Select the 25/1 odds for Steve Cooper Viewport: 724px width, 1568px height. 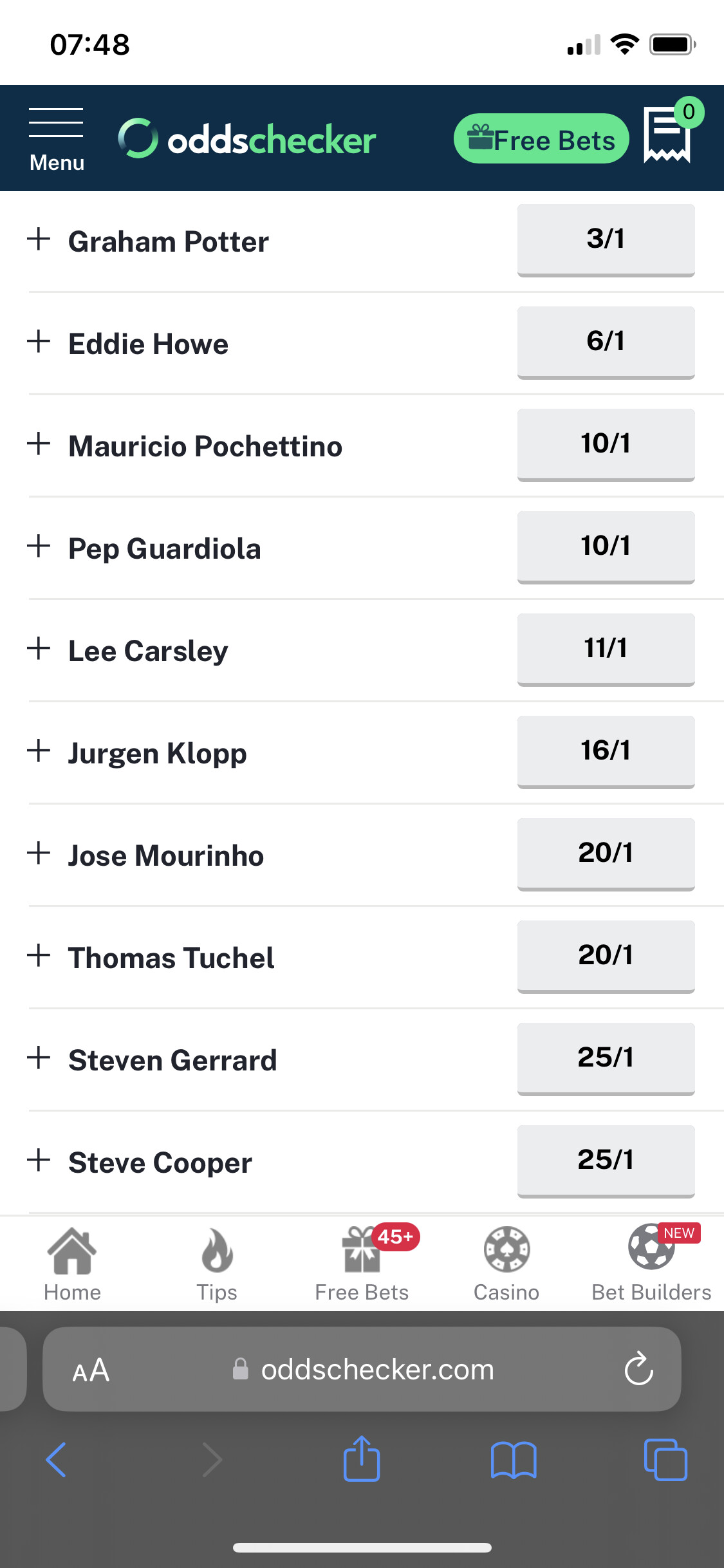606,1161
